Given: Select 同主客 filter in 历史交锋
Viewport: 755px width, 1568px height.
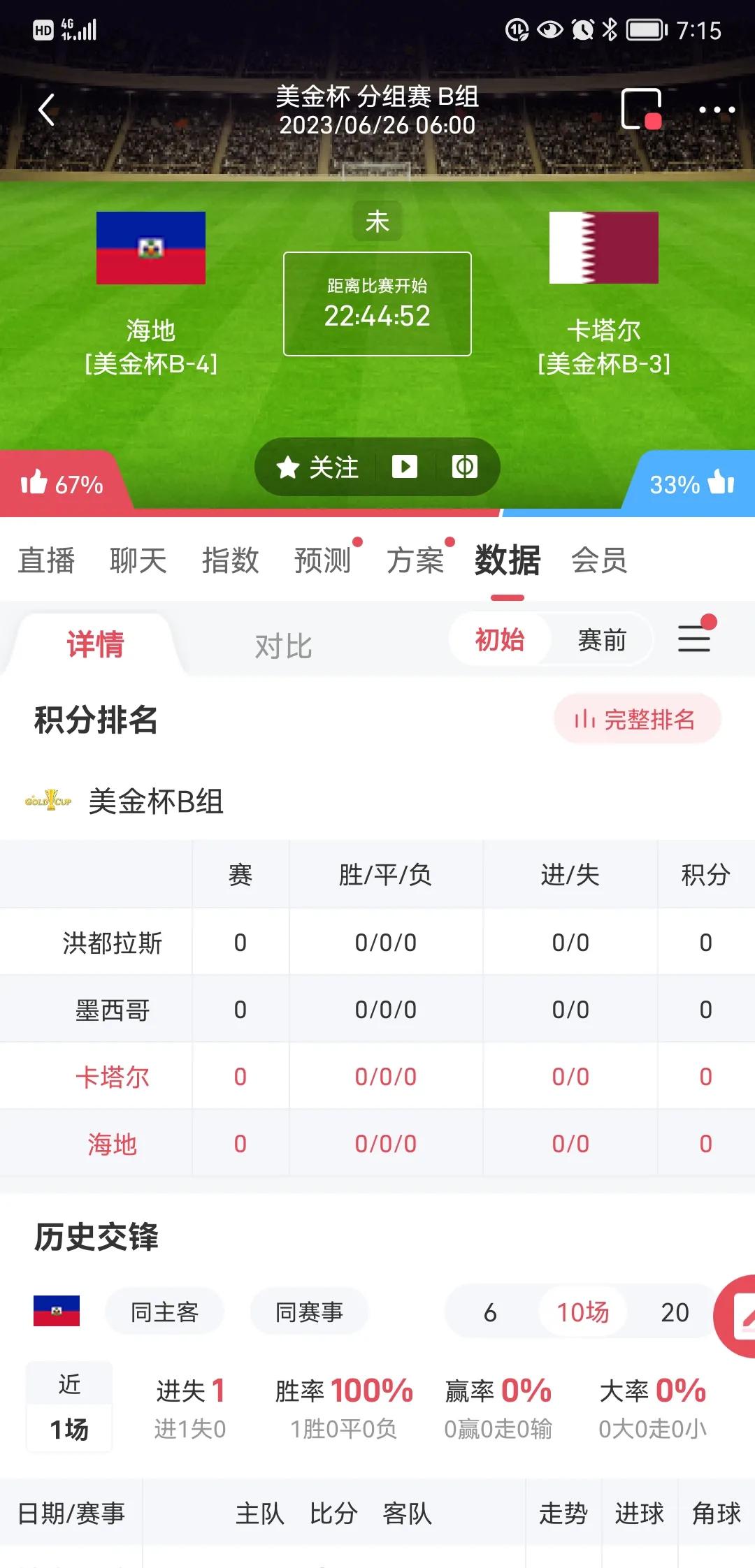Looking at the screenshot, I should coord(164,1312).
